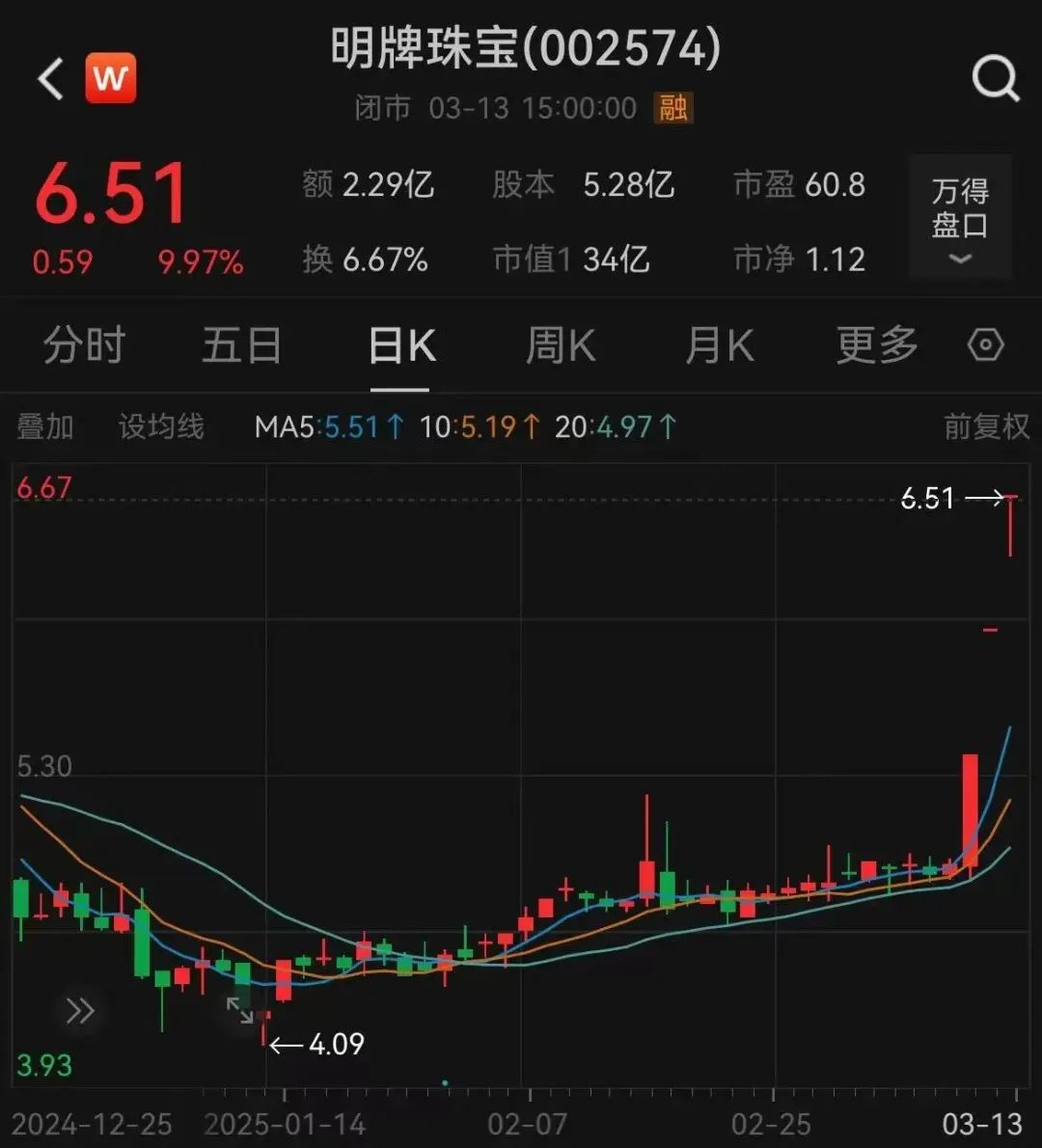Switch to the 周K weekly chart tab
The width and height of the screenshot is (1042, 1148).
[x=560, y=344]
